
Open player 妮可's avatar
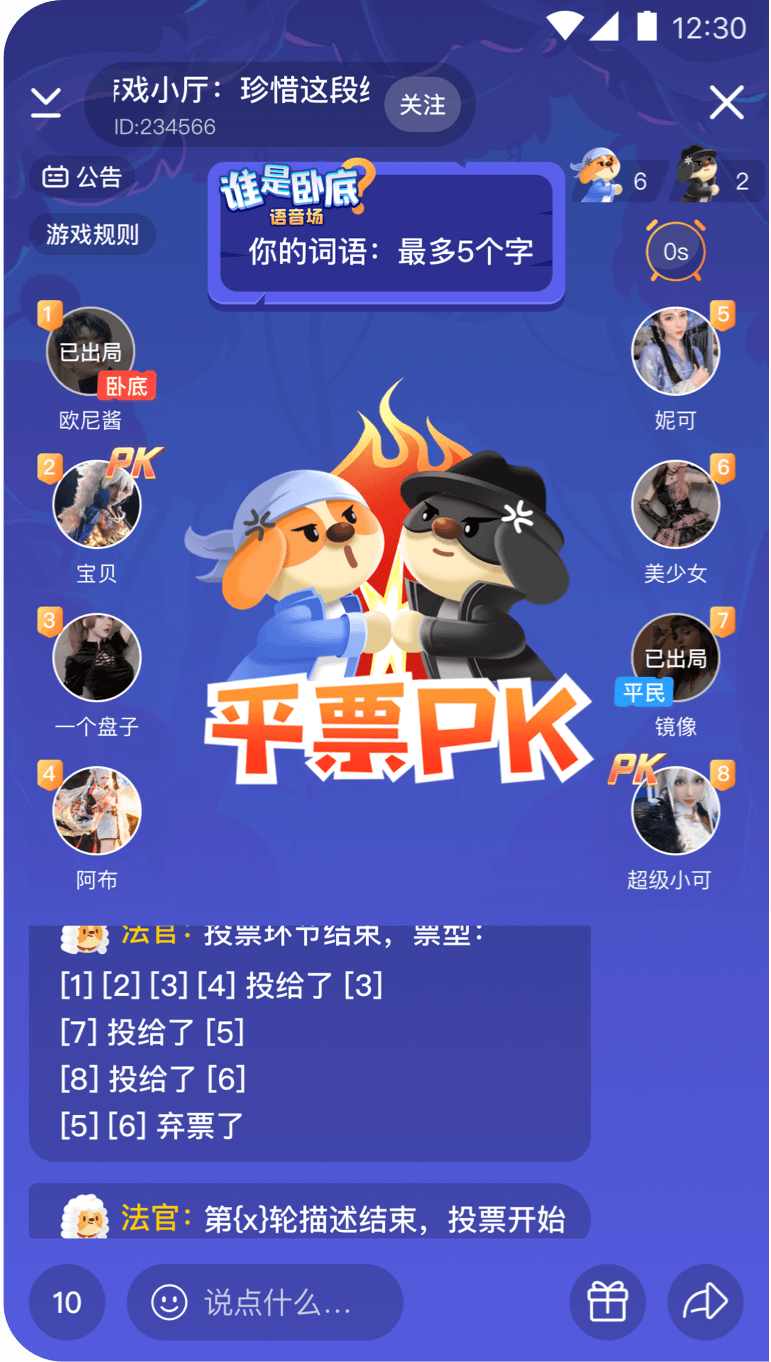[675, 351]
